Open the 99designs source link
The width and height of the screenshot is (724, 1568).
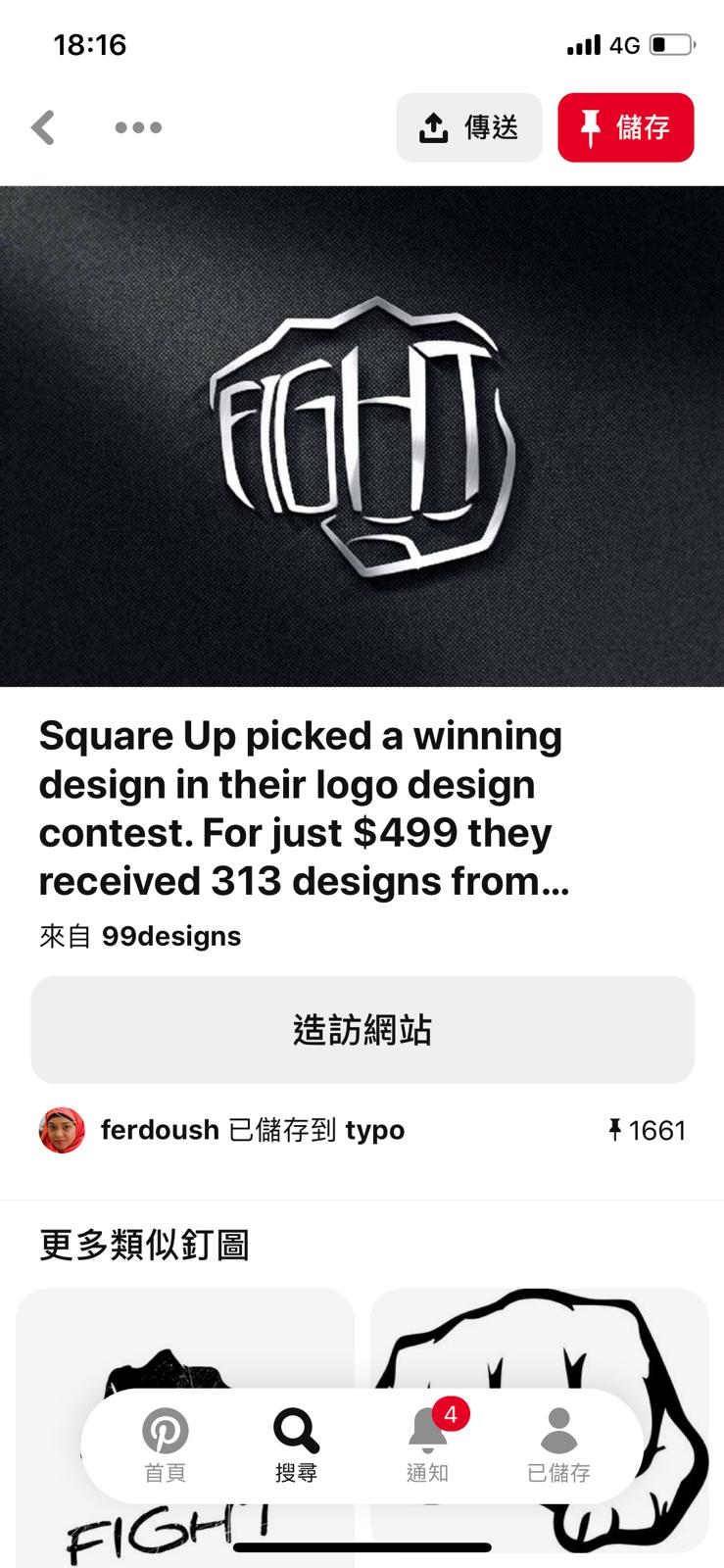coord(170,936)
